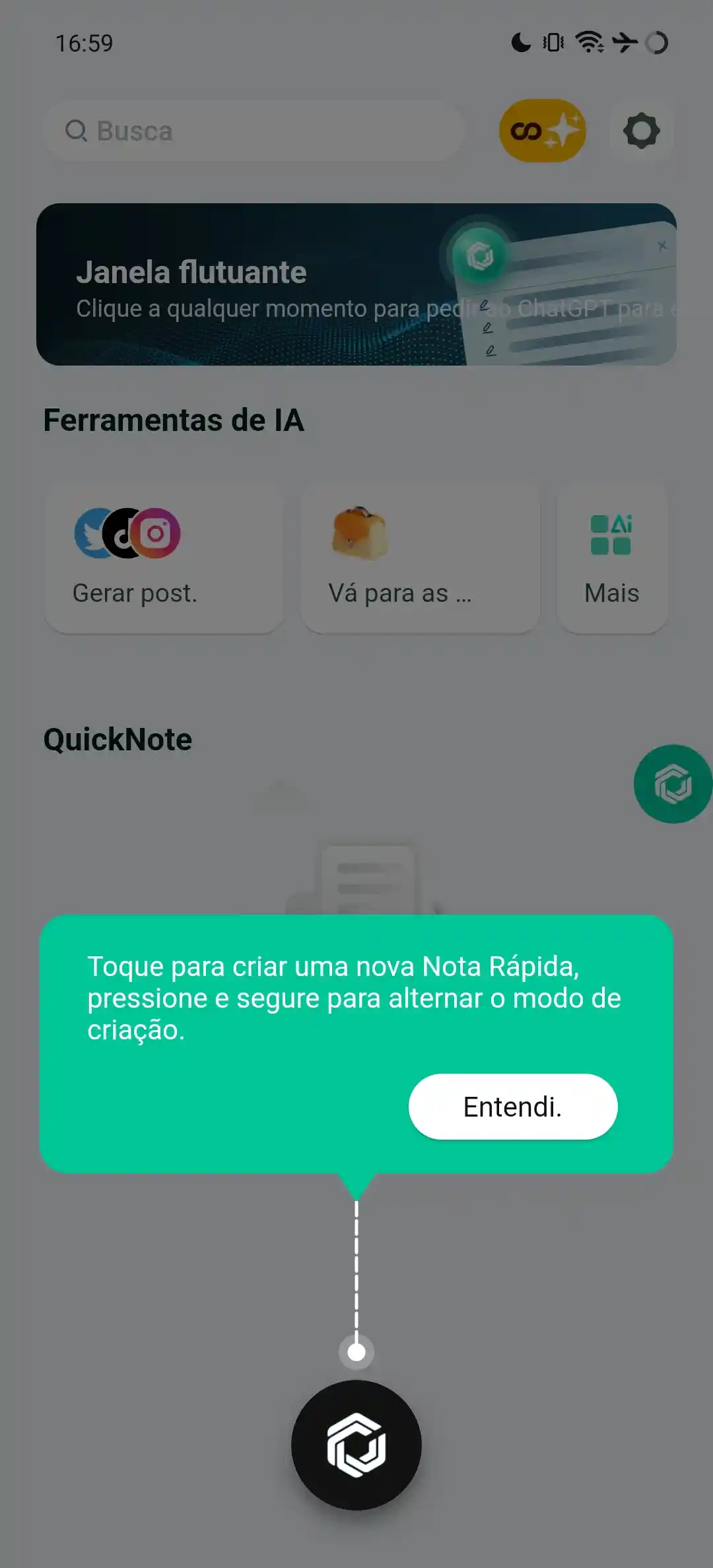Tap the black QuickNote create button
713x1568 pixels.
[356, 1445]
